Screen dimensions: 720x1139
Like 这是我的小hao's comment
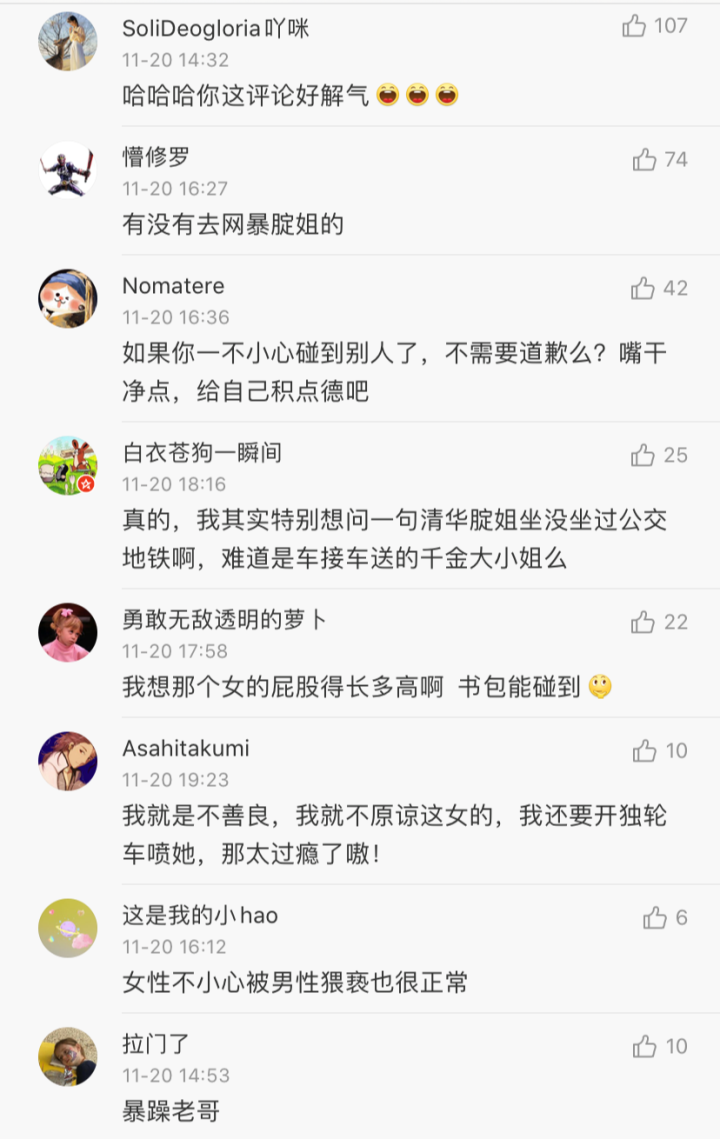coord(655,917)
